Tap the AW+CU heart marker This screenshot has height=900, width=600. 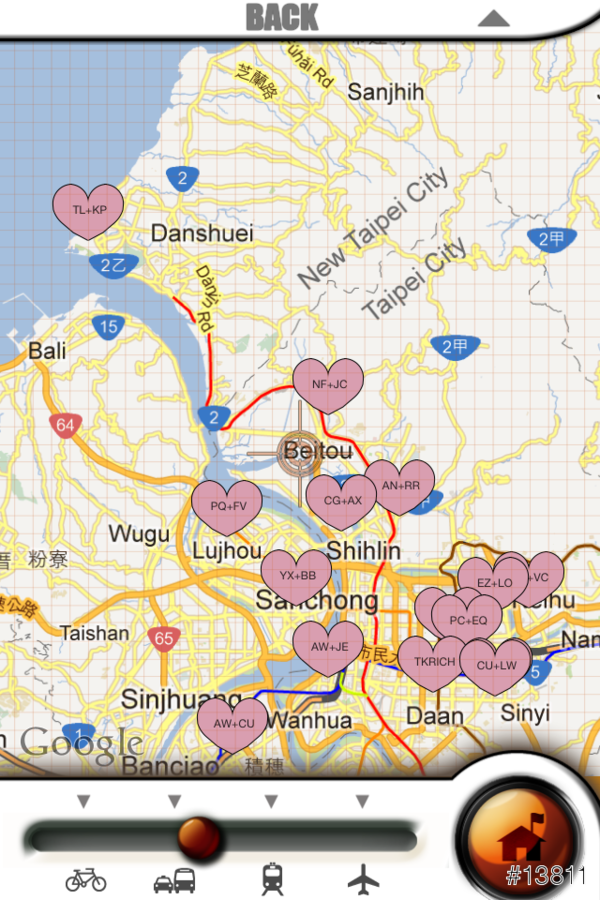point(232,723)
